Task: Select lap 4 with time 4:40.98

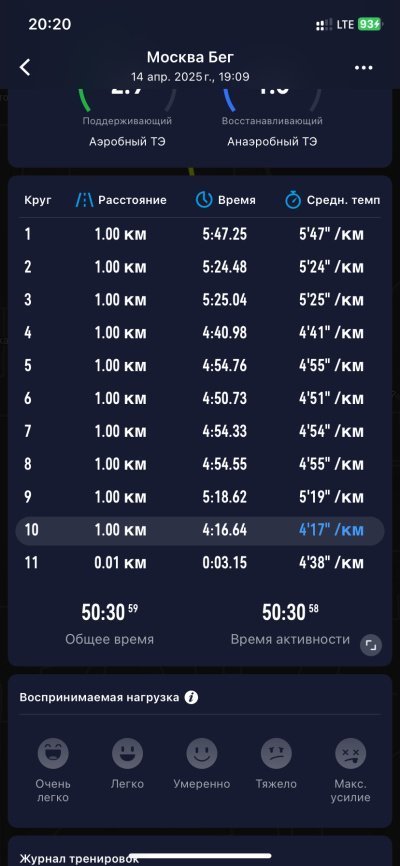Action: pyautogui.click(x=200, y=332)
